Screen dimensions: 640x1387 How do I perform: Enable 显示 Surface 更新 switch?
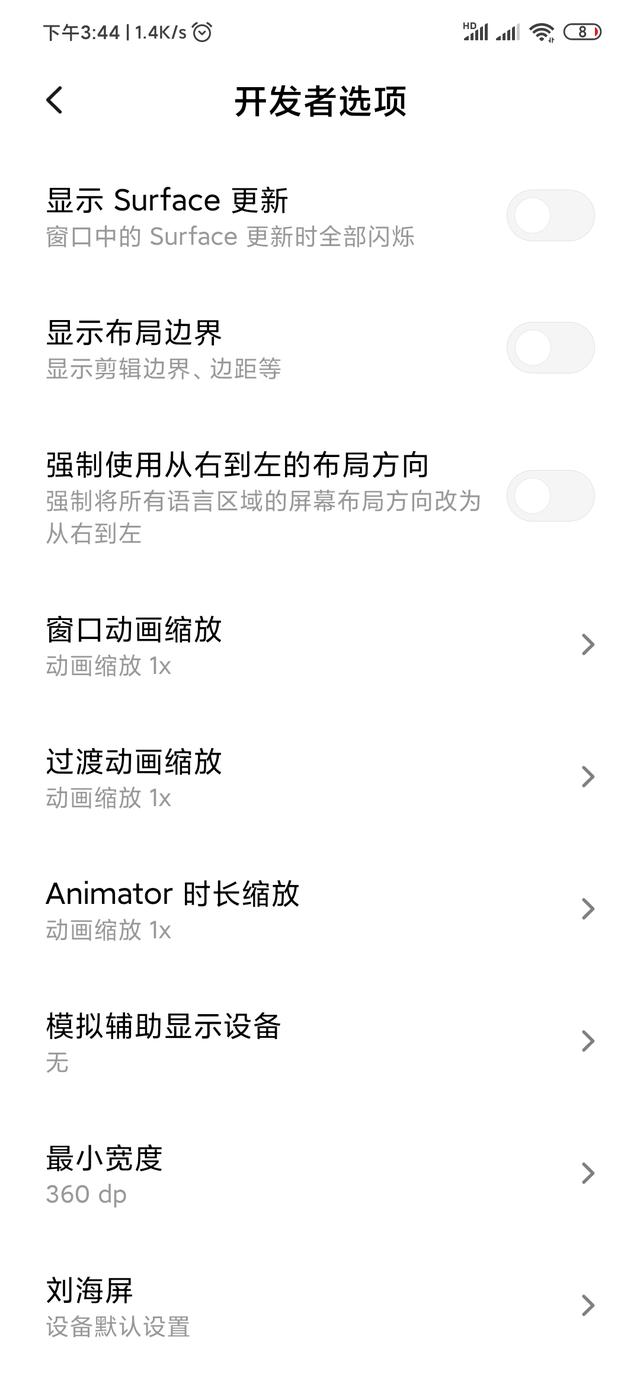pos(550,215)
